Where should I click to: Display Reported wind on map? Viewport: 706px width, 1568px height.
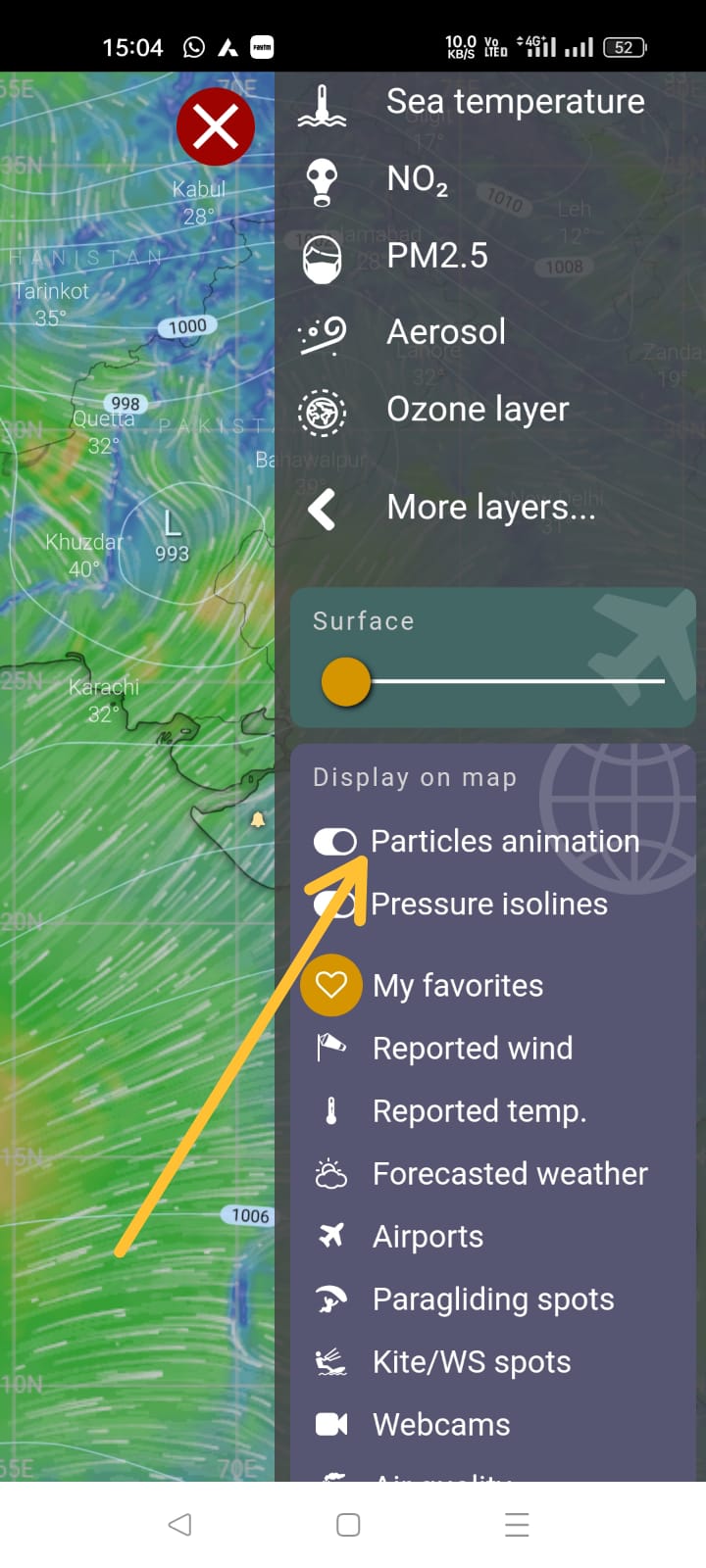coord(472,1048)
